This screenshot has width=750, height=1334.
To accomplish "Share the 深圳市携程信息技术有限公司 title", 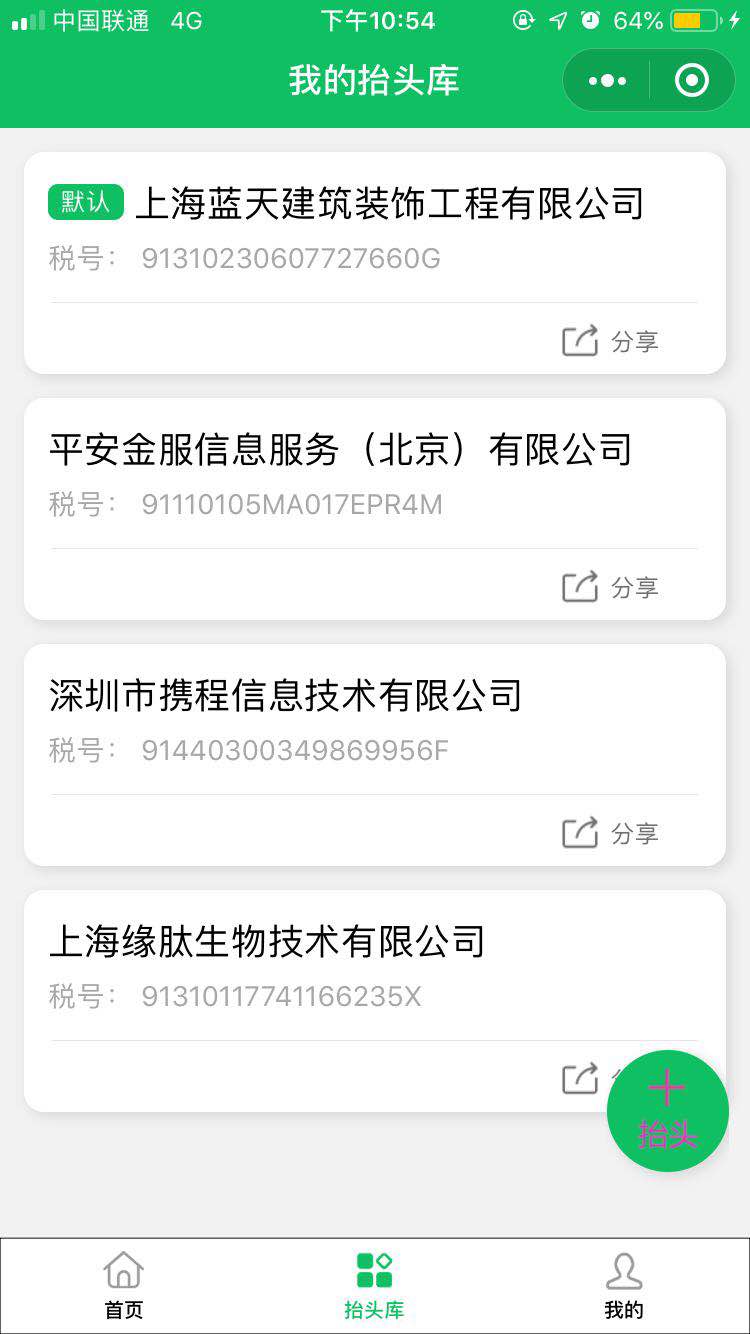I will [x=610, y=833].
